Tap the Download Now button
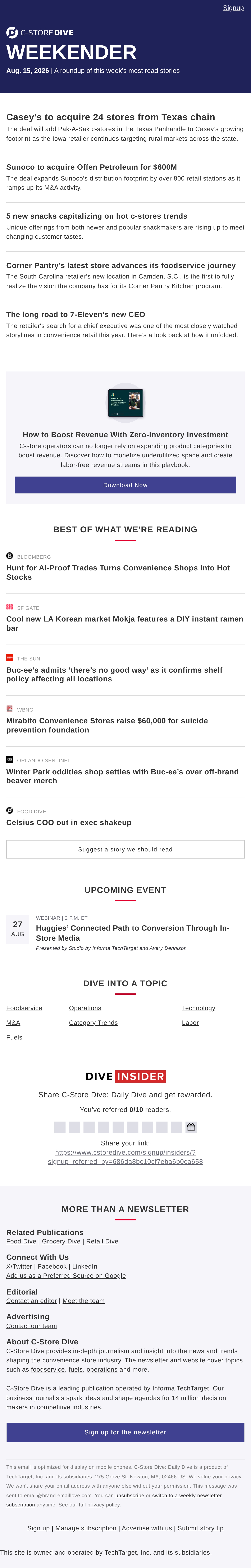 (x=125, y=485)
